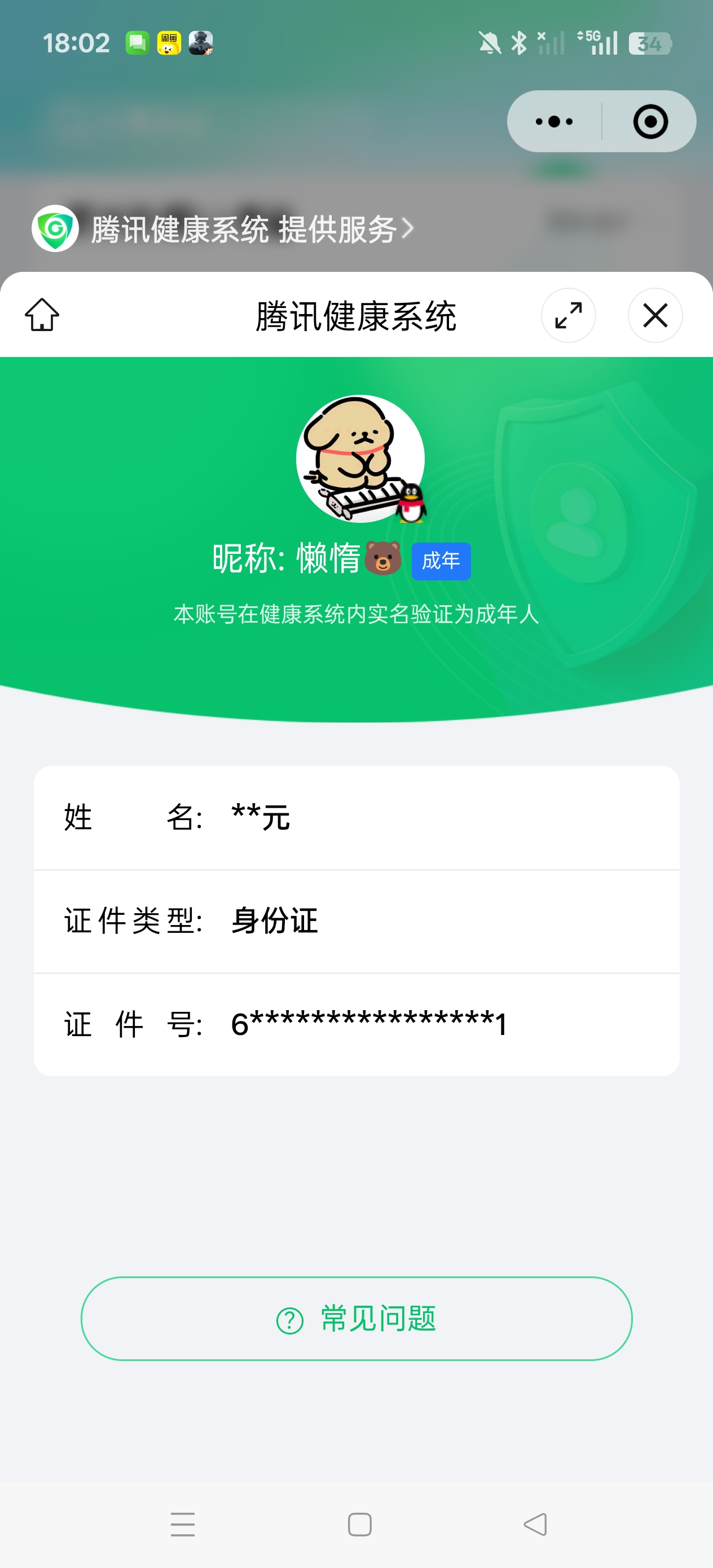Open the 常见问题 FAQ button
The width and height of the screenshot is (713, 1568).
[356, 1319]
